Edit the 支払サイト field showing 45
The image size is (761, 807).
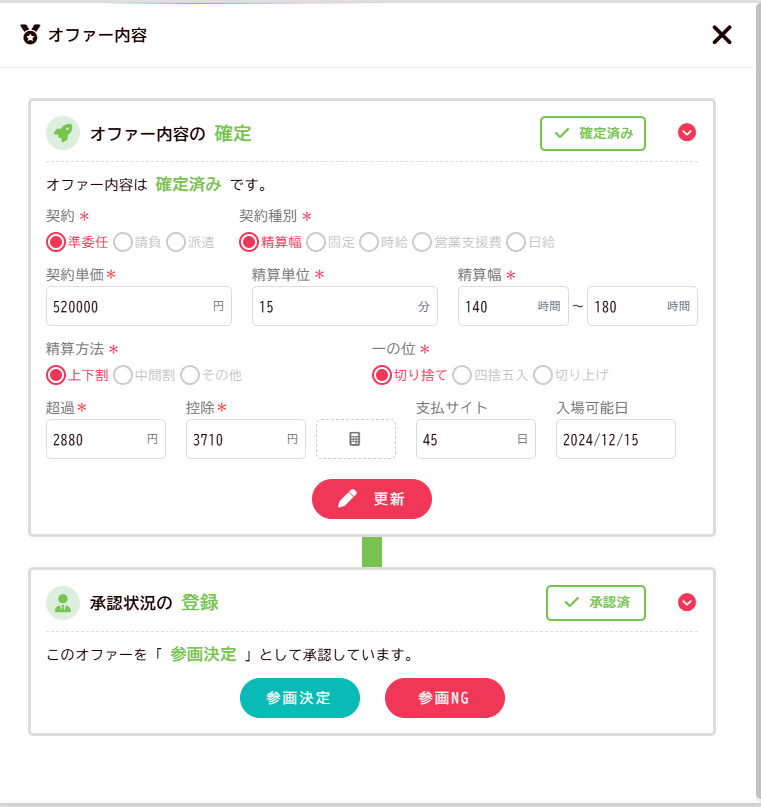coord(465,439)
